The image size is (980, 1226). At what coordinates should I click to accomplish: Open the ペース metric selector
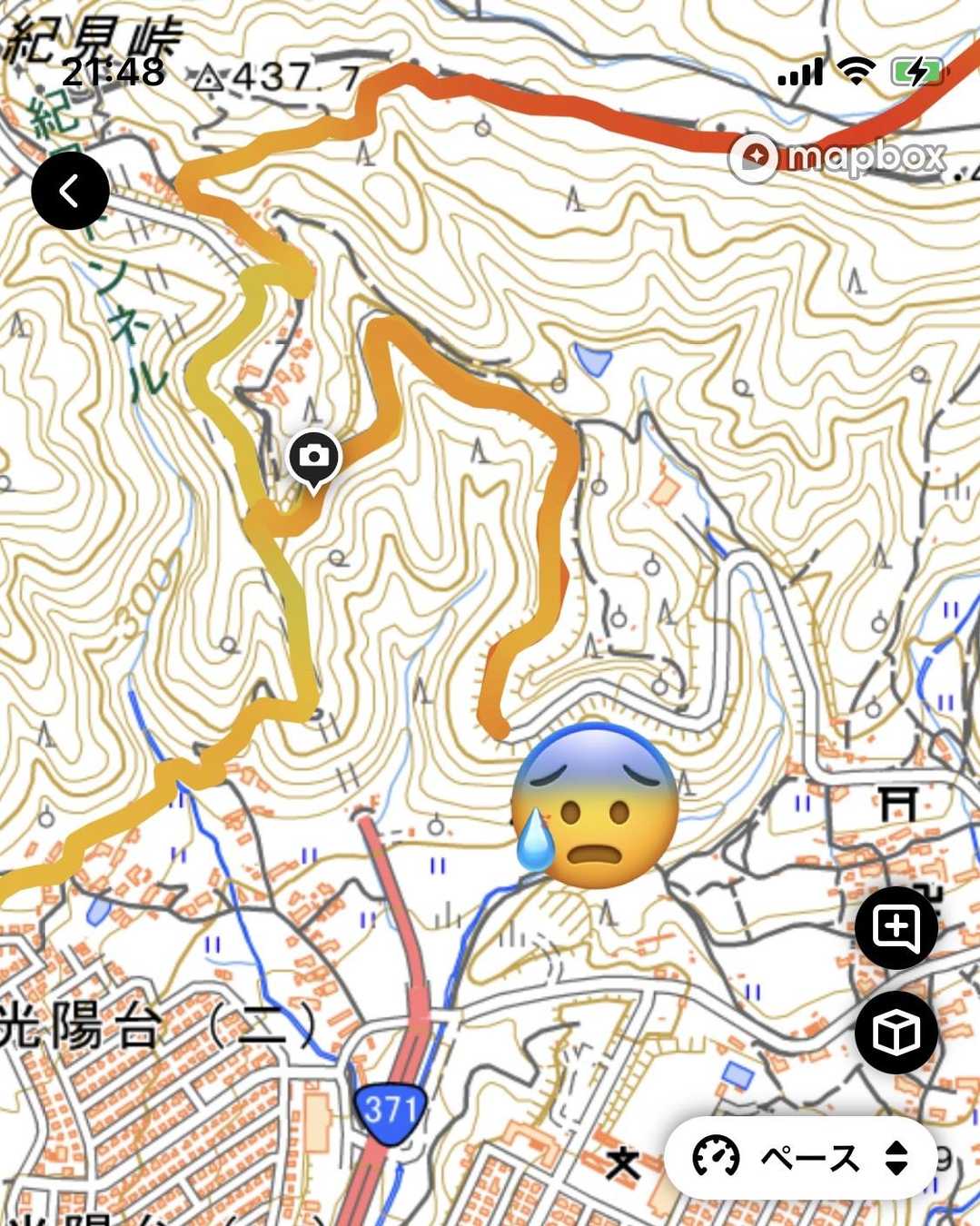click(800, 1158)
